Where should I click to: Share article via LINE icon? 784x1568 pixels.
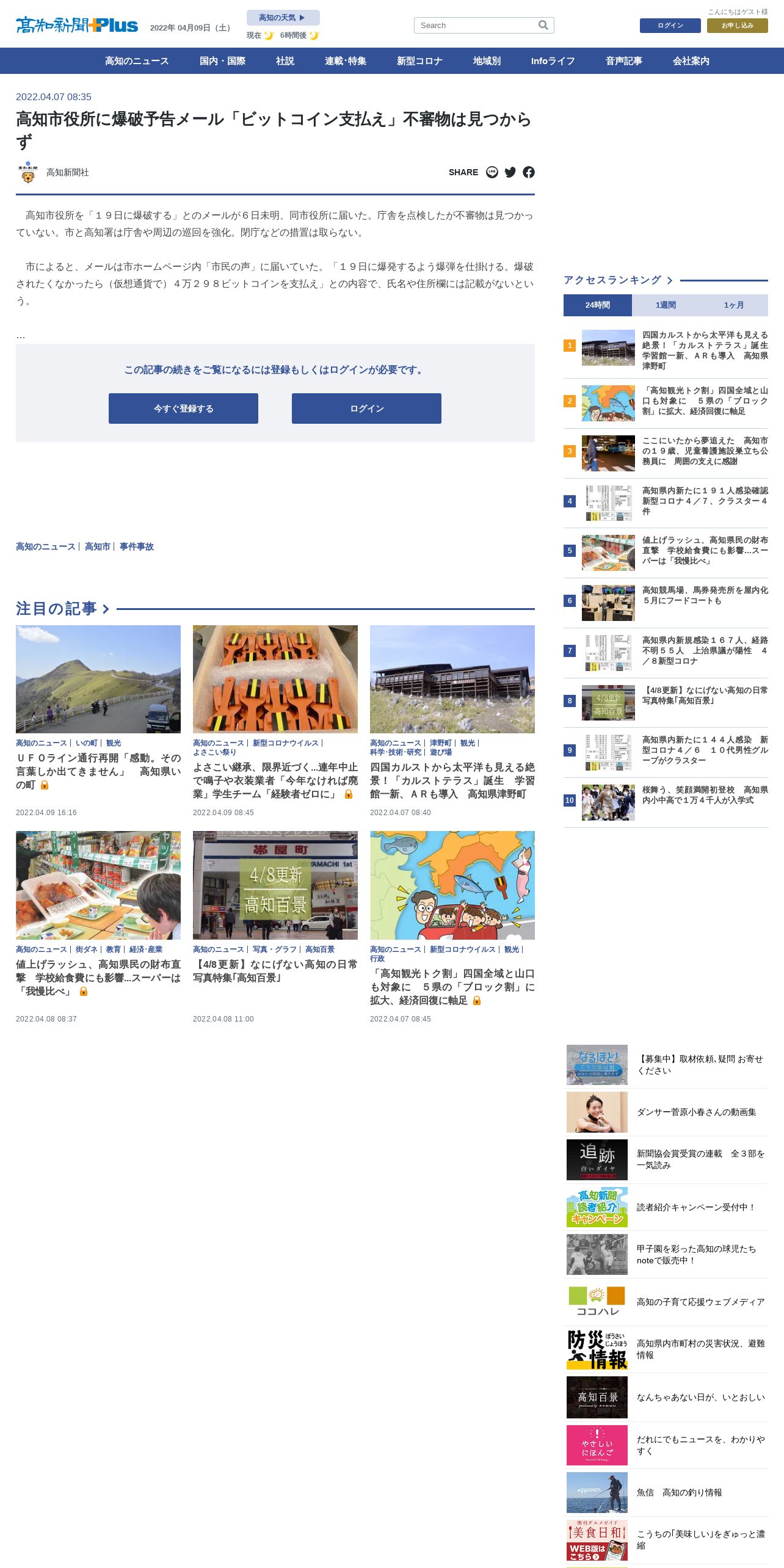[x=492, y=172]
